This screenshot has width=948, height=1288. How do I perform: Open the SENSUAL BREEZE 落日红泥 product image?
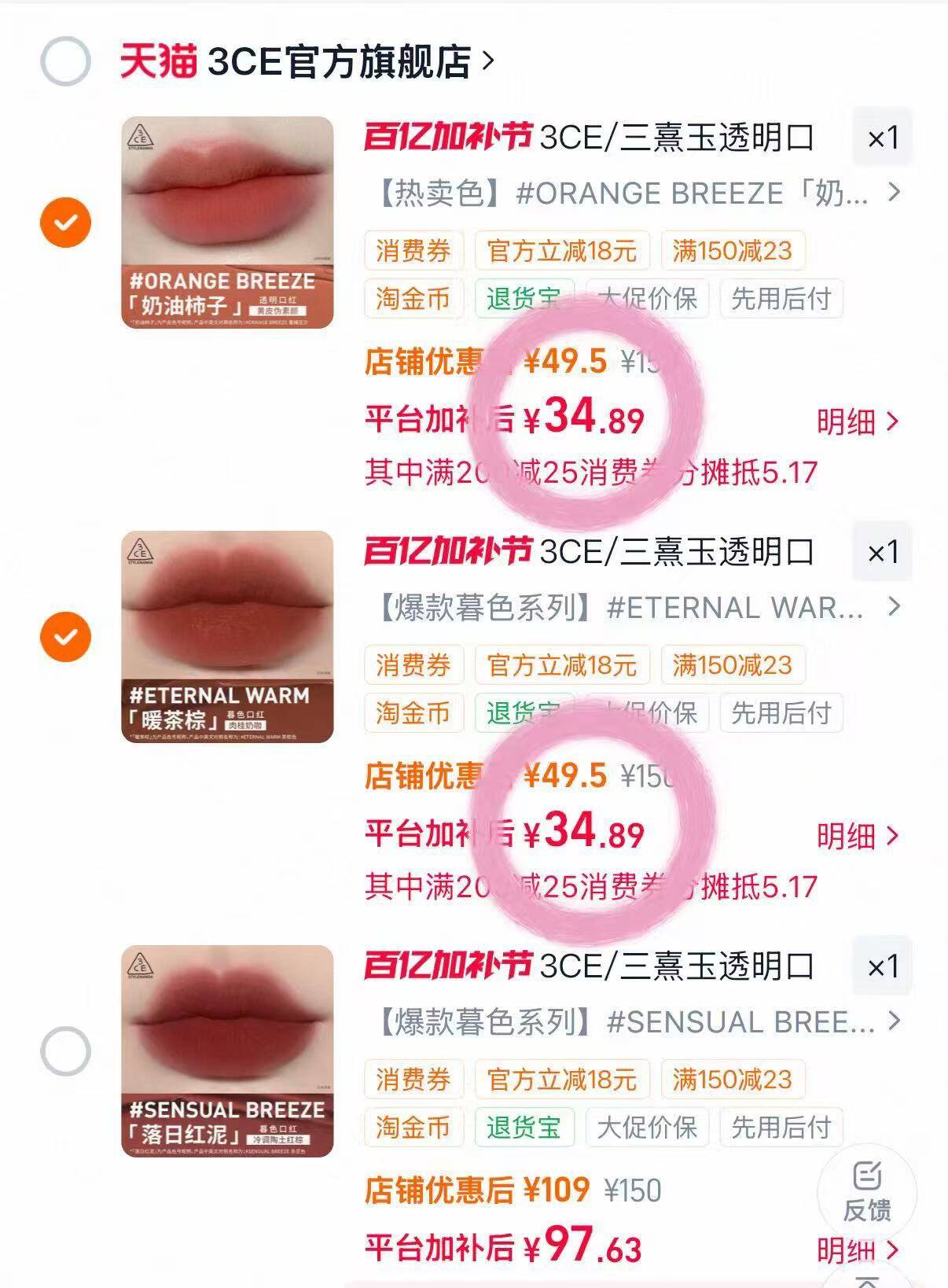coord(227,1051)
